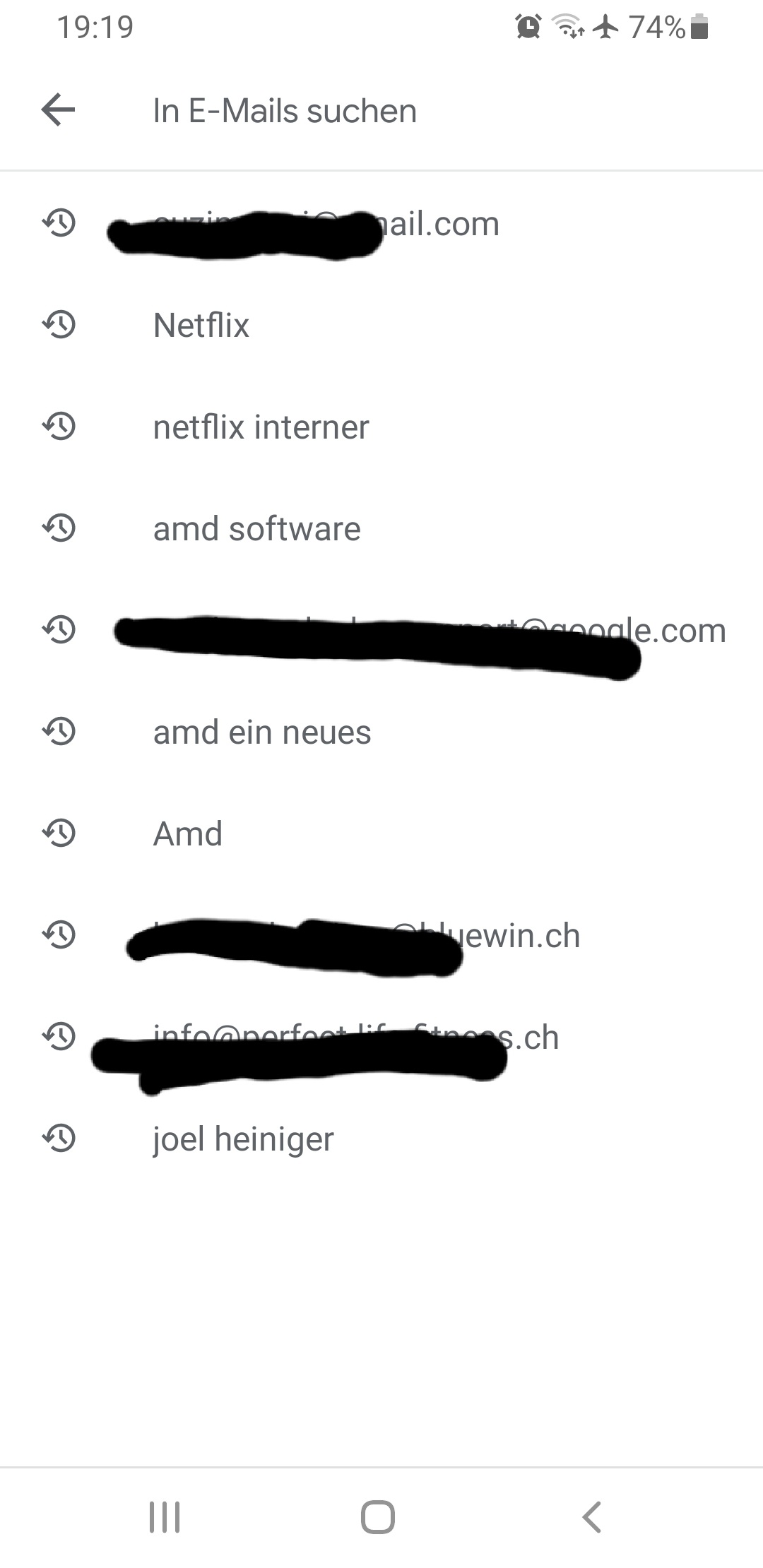This screenshot has width=763, height=1568.
Task: Go to the phone's home screen
Action: tap(378, 1516)
